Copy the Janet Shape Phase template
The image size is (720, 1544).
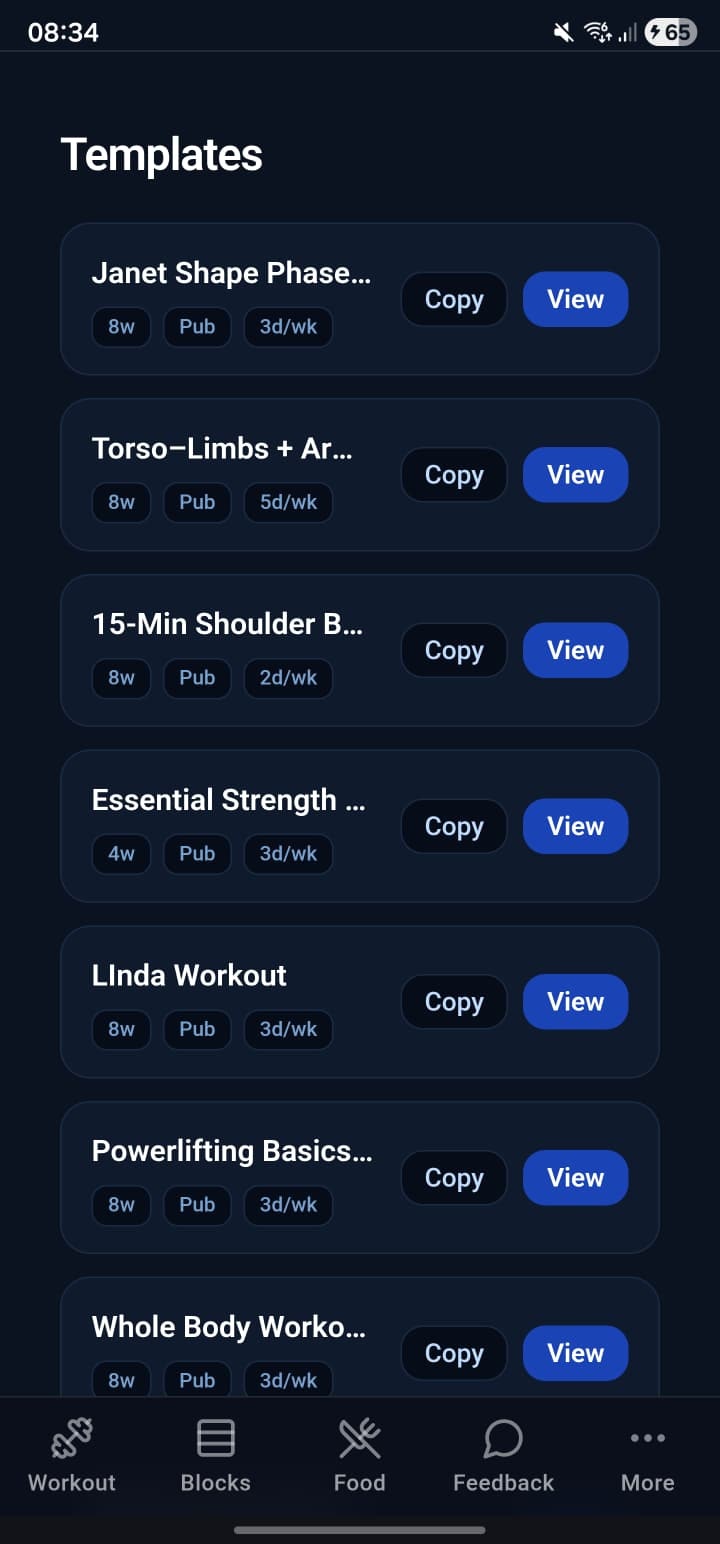tap(453, 299)
